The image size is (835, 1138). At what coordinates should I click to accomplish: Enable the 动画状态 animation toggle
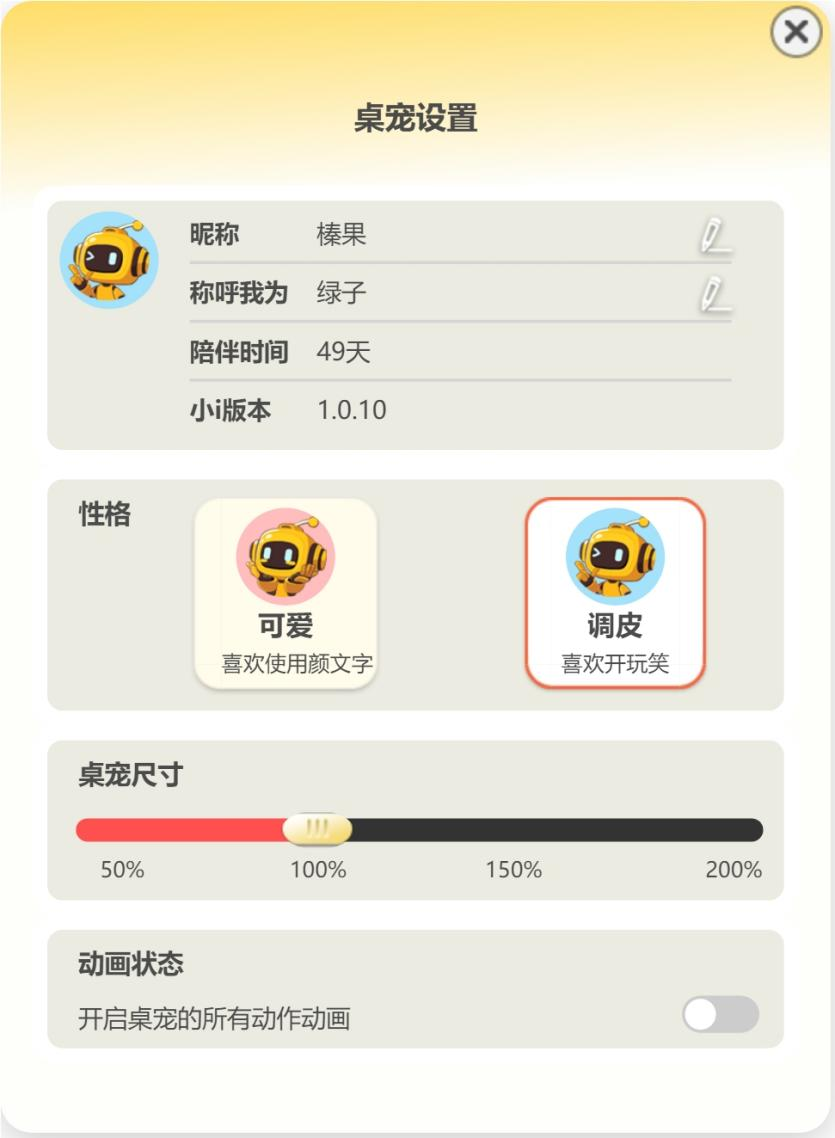pyautogui.click(x=720, y=1014)
